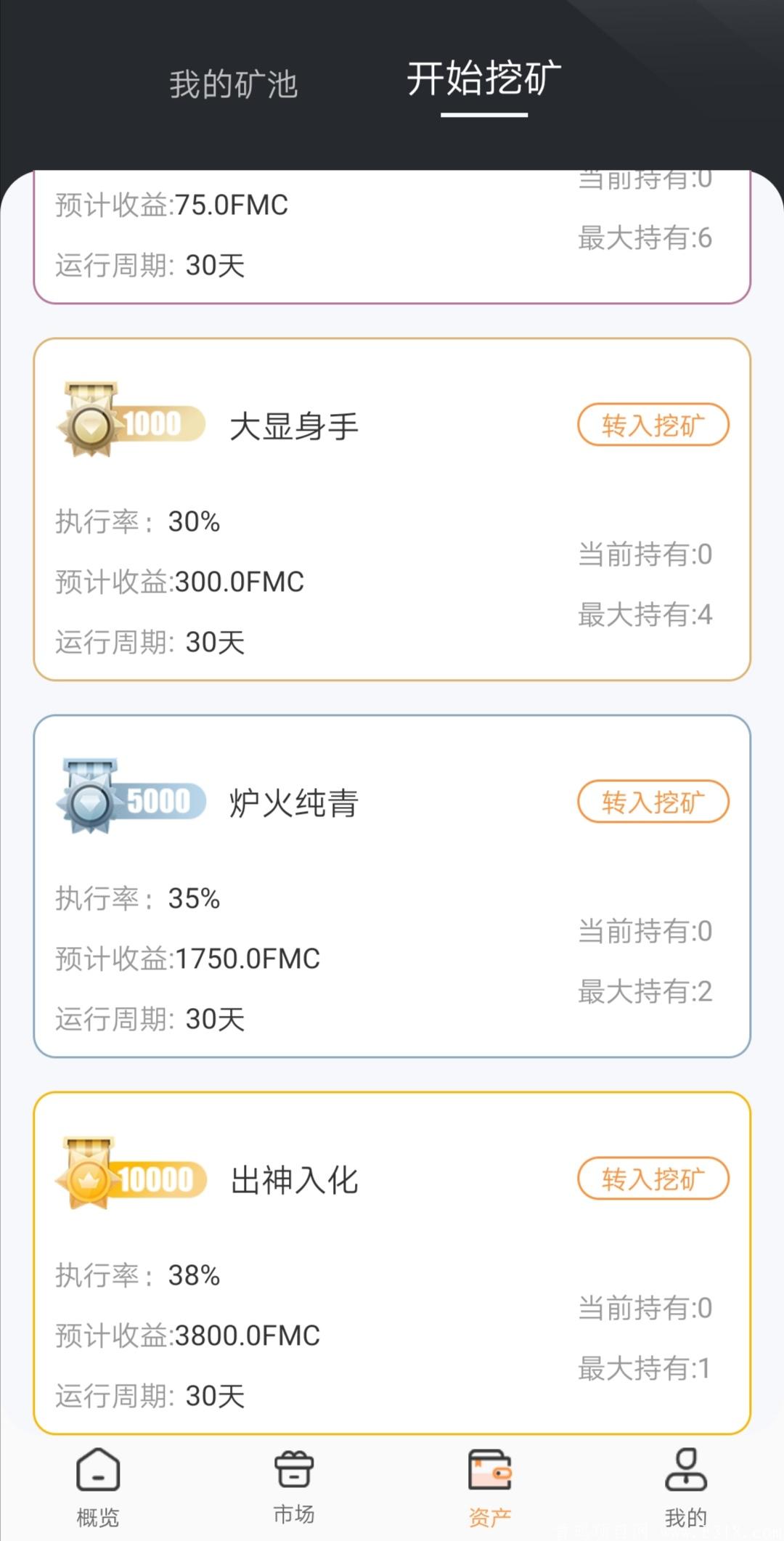Select the 执行率 30% text in 大显身手 card
Screen dimensions: 784x1541
click(138, 521)
